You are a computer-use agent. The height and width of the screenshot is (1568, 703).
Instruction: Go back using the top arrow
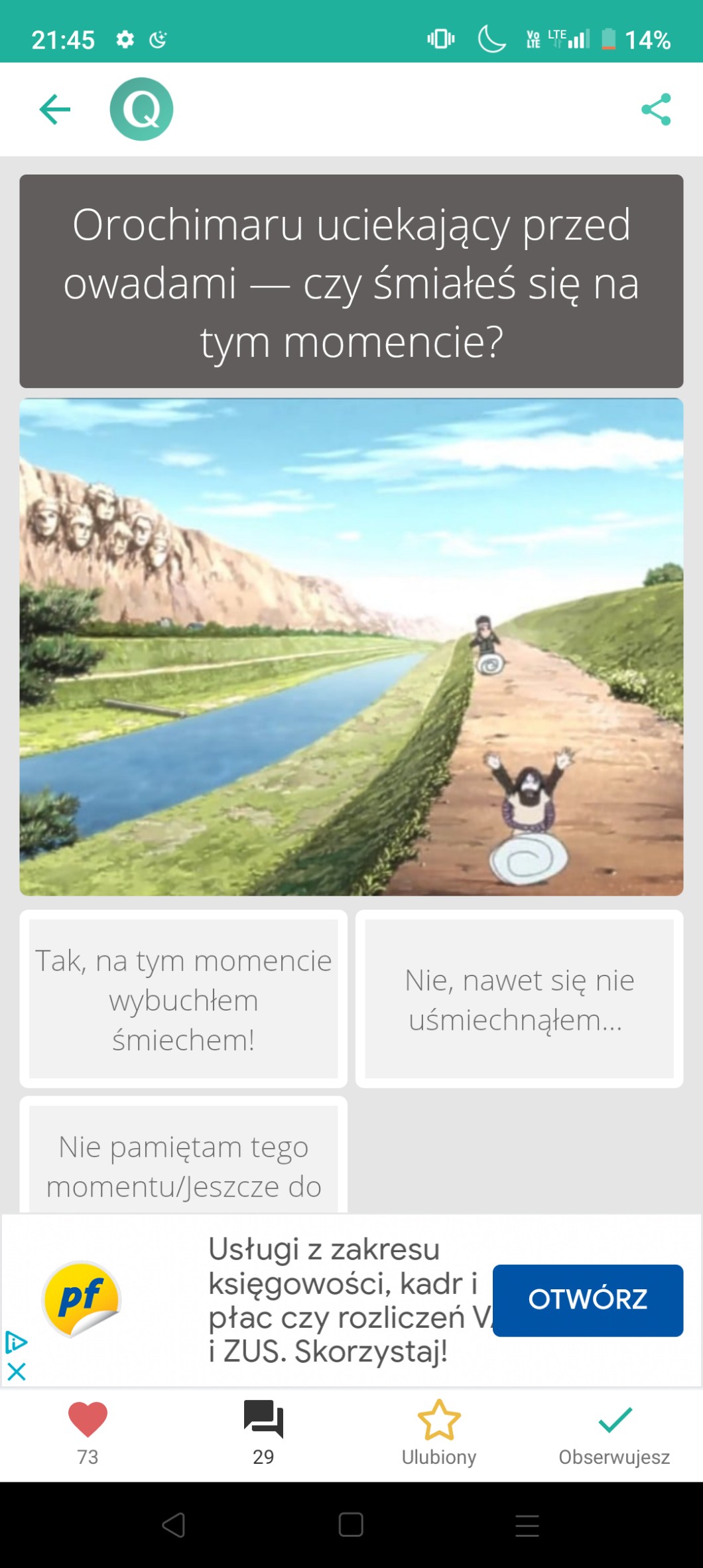tap(55, 109)
